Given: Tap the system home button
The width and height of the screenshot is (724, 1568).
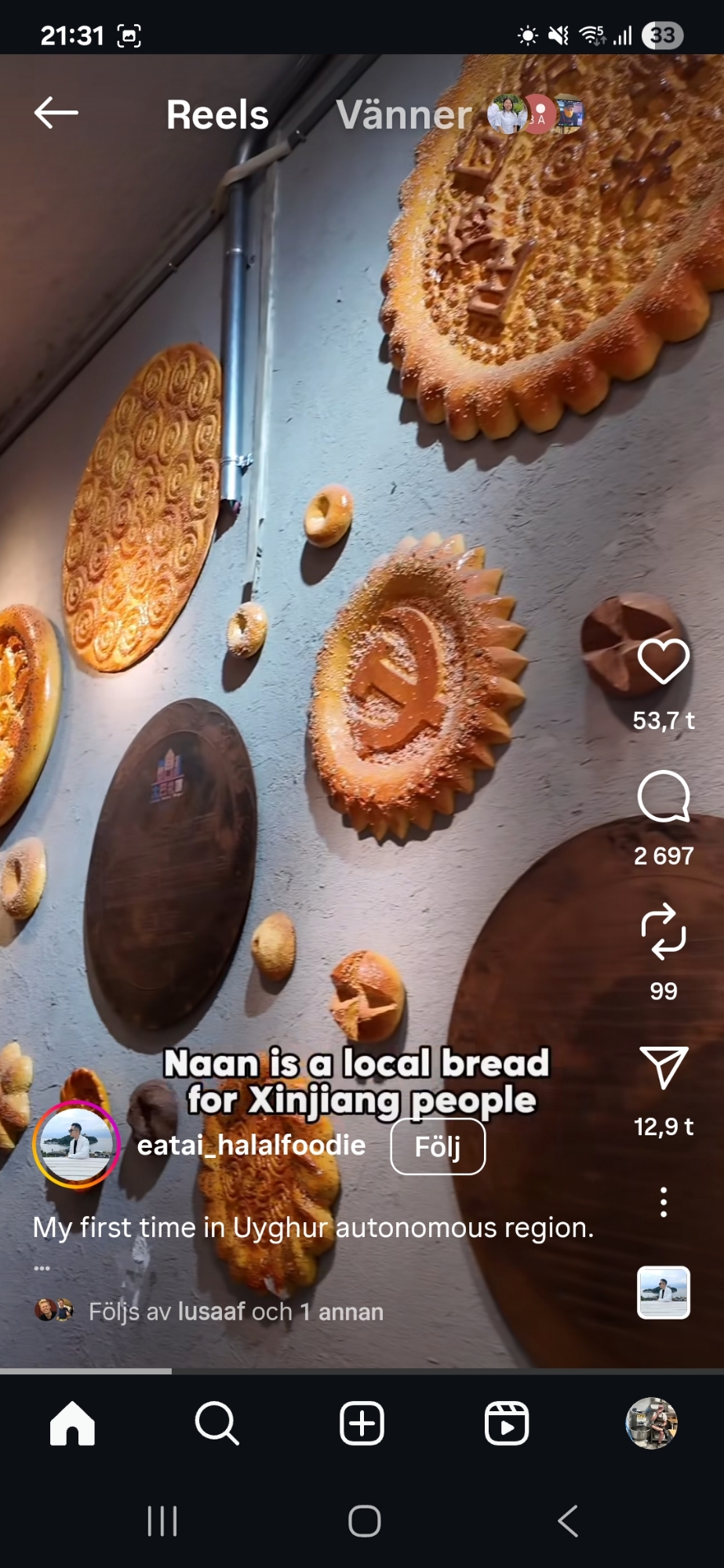Looking at the screenshot, I should 364,1522.
